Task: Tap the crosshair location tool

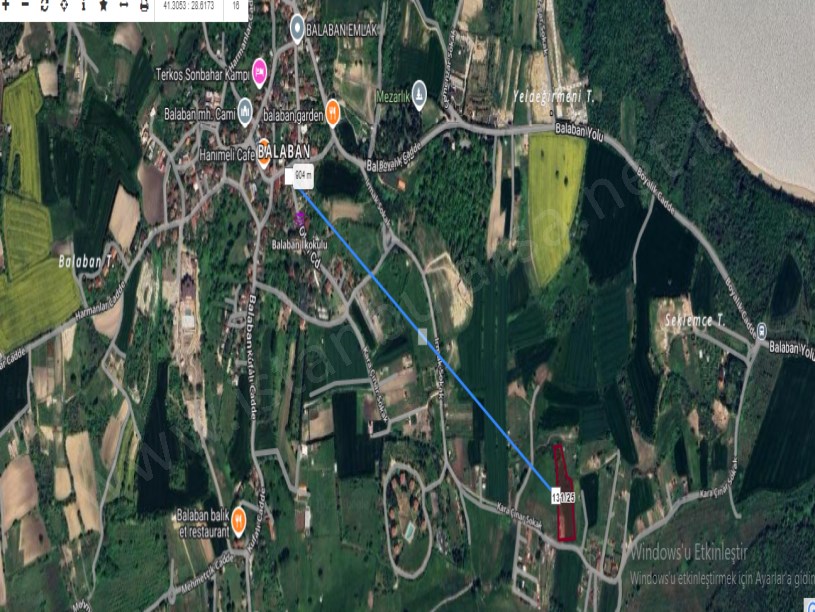Action: pyautogui.click(x=65, y=5)
